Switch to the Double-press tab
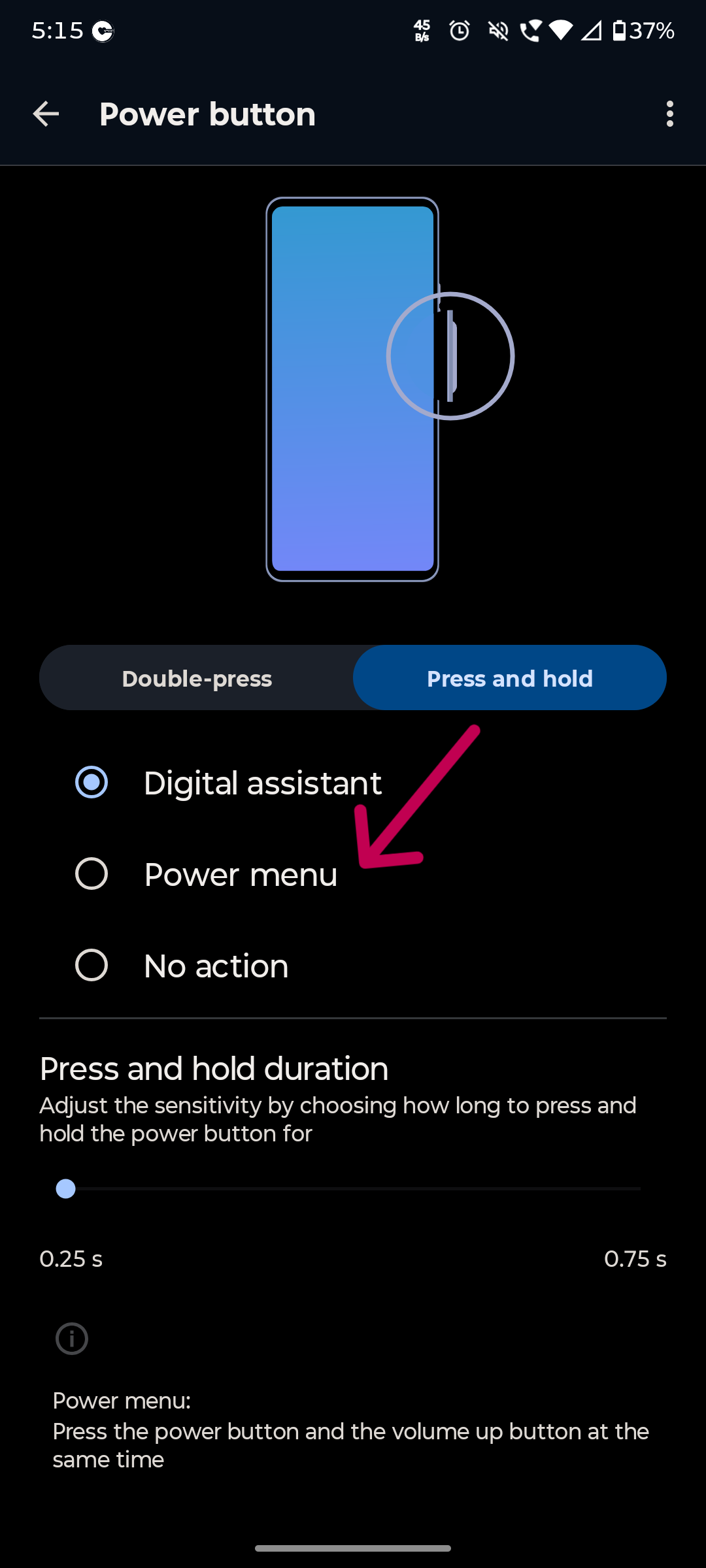 point(197,678)
